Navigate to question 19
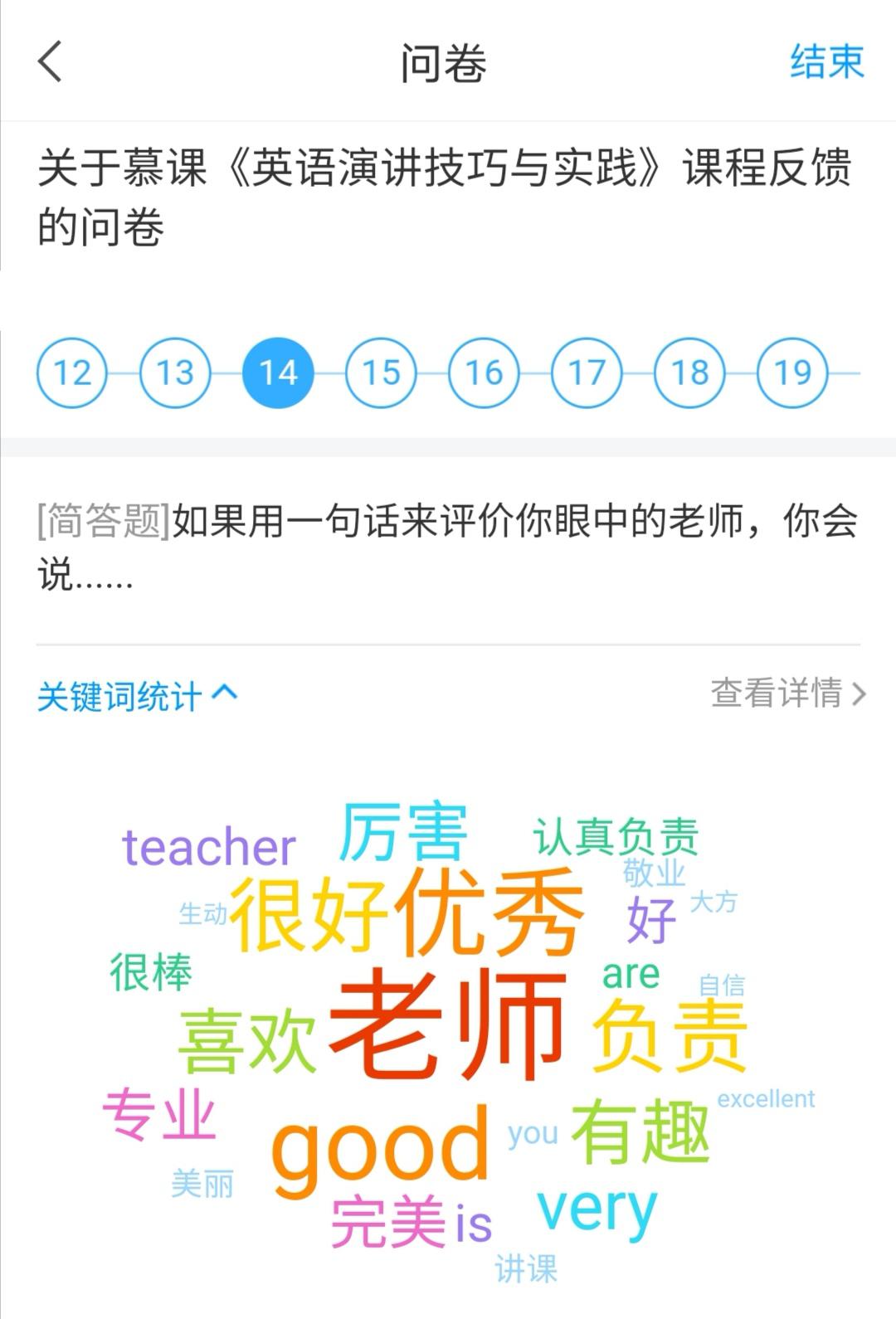This screenshot has width=896, height=1319. coord(792,372)
